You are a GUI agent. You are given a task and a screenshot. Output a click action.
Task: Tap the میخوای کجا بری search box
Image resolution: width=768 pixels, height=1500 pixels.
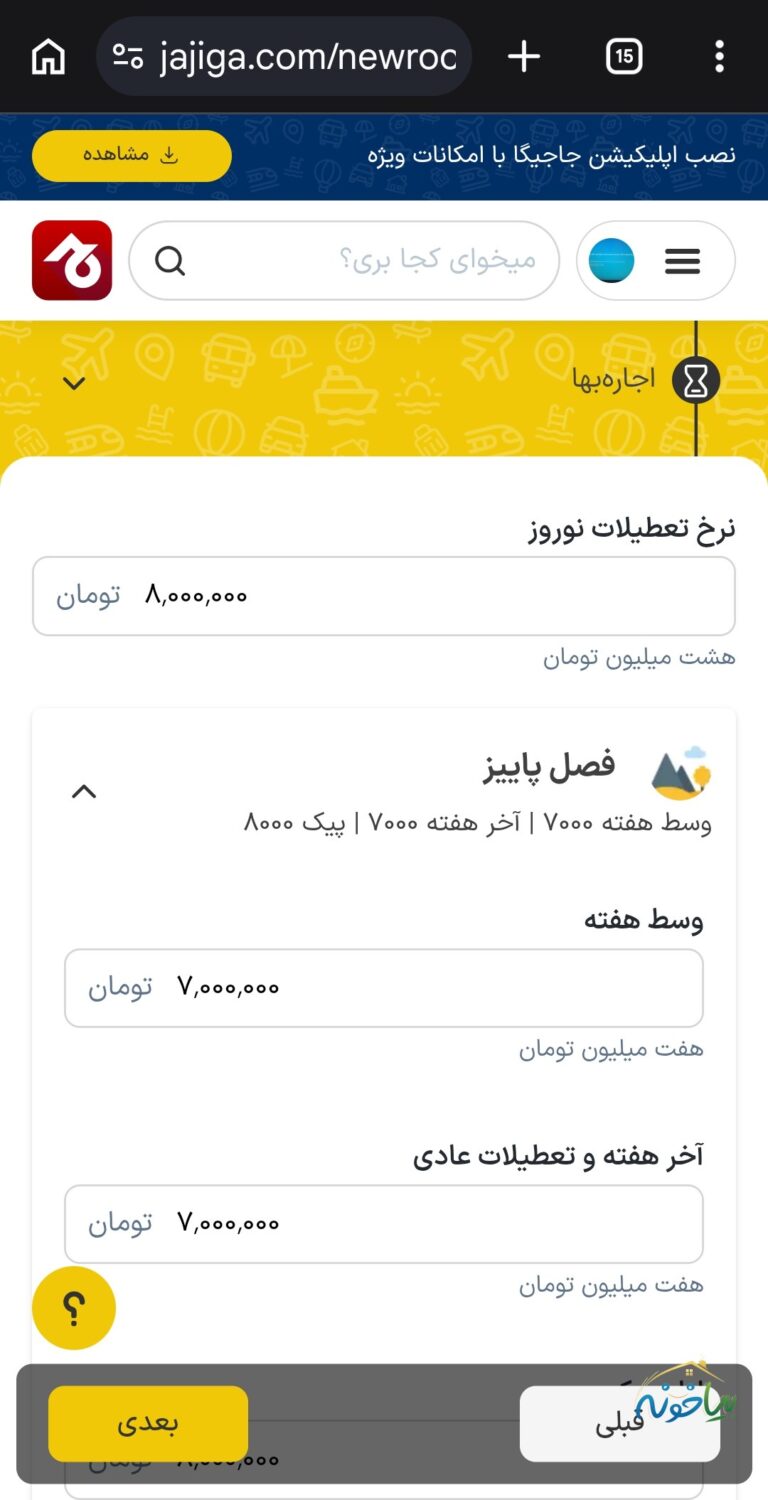(x=344, y=261)
